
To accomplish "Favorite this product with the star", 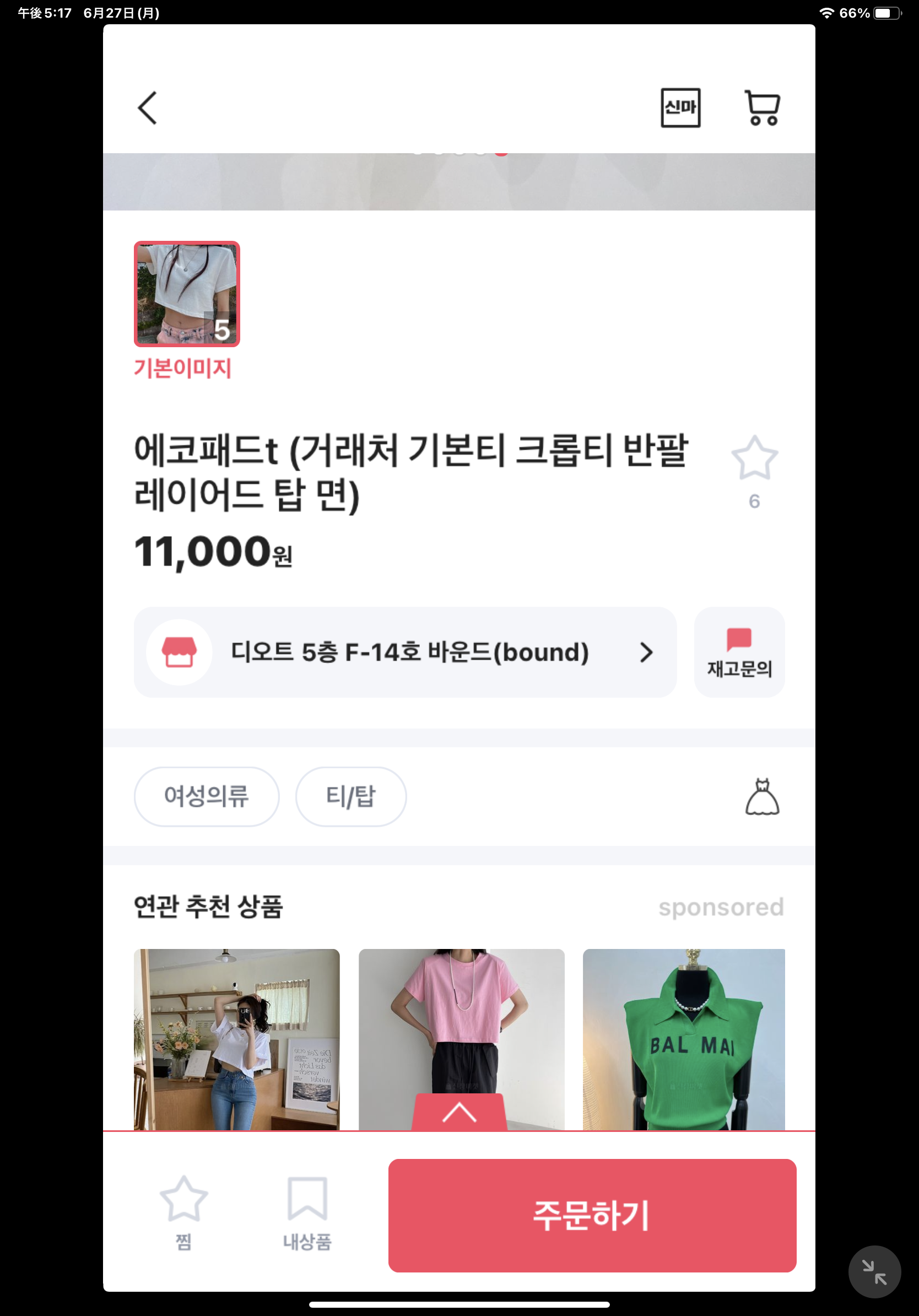I will click(754, 459).
